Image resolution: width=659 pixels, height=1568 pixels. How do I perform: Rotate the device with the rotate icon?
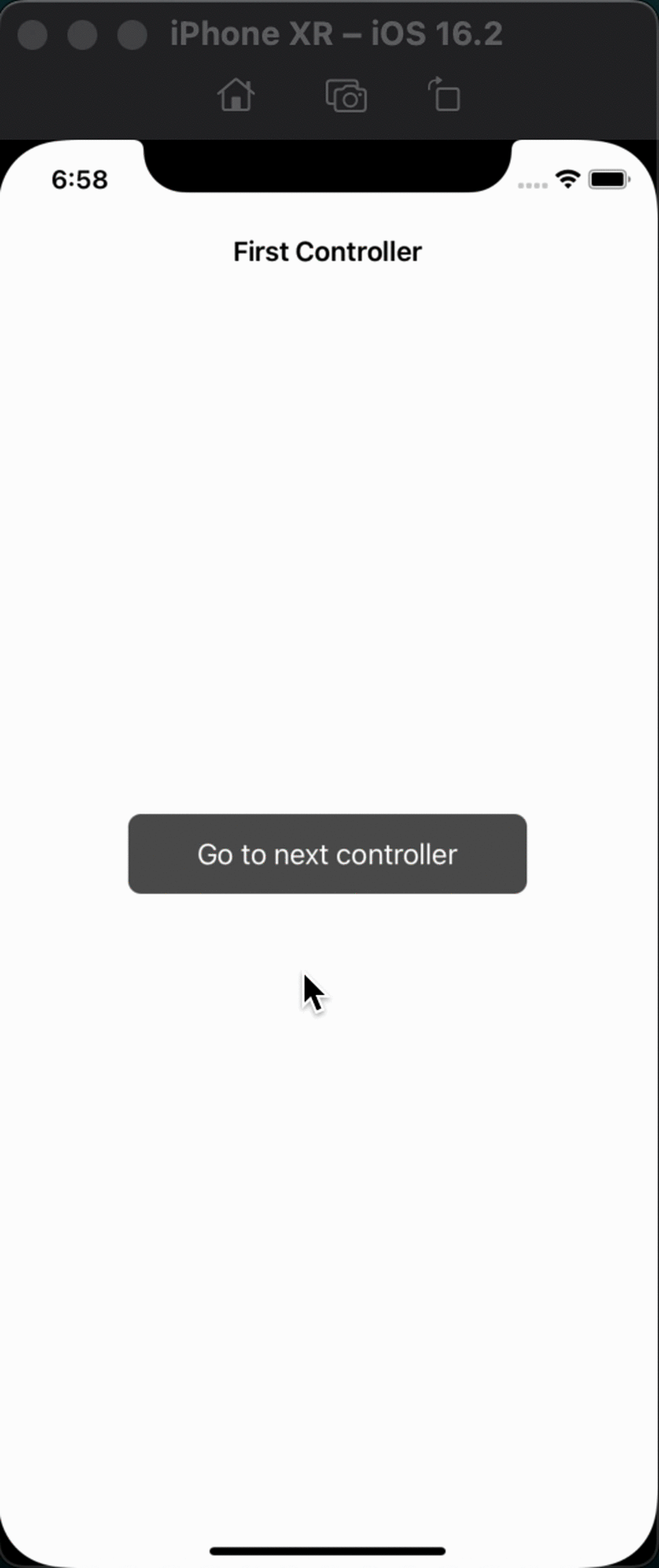(445, 95)
